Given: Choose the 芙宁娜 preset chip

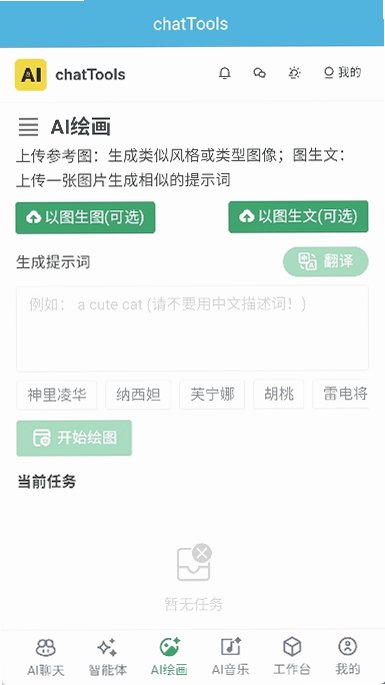Looking at the screenshot, I should (x=212, y=395).
